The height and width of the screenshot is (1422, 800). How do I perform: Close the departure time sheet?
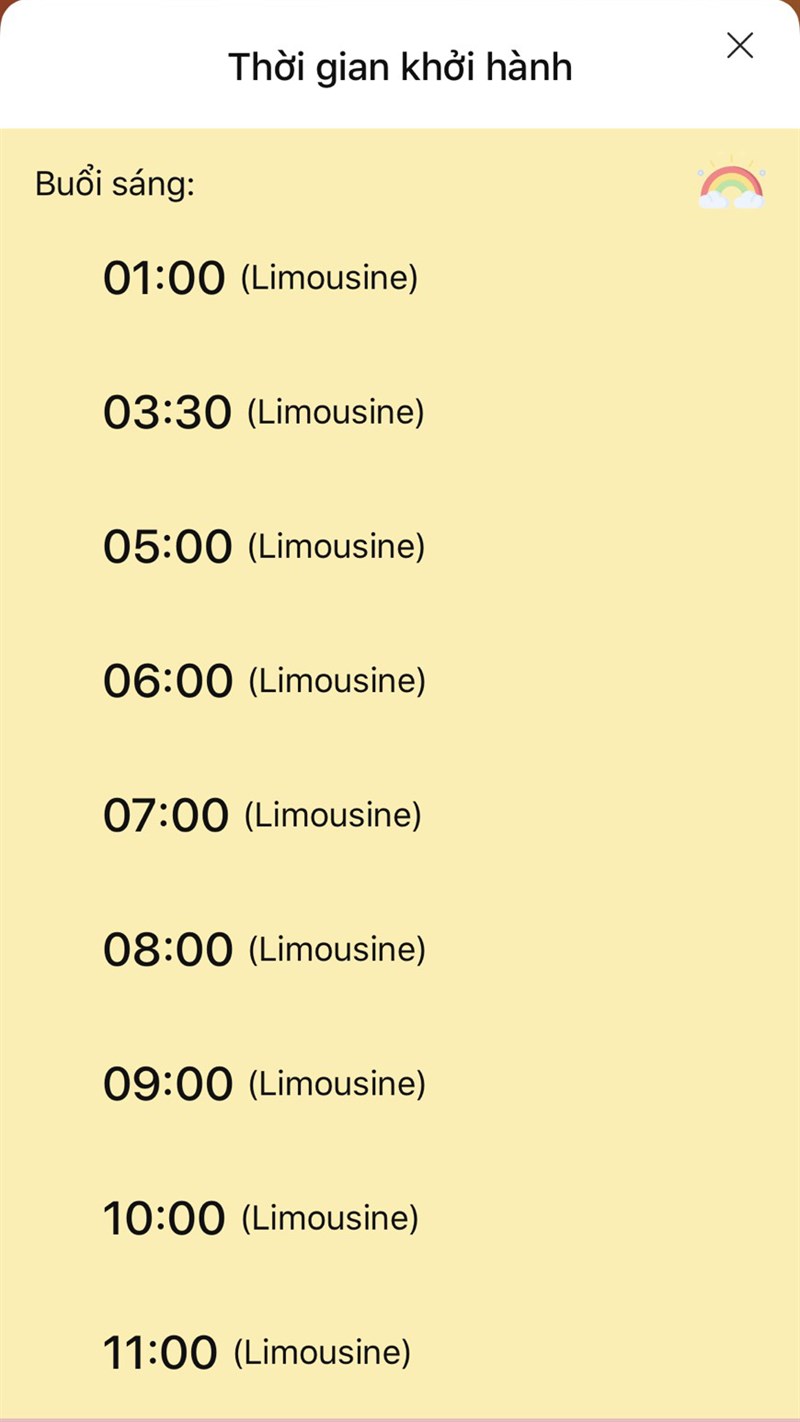click(739, 46)
